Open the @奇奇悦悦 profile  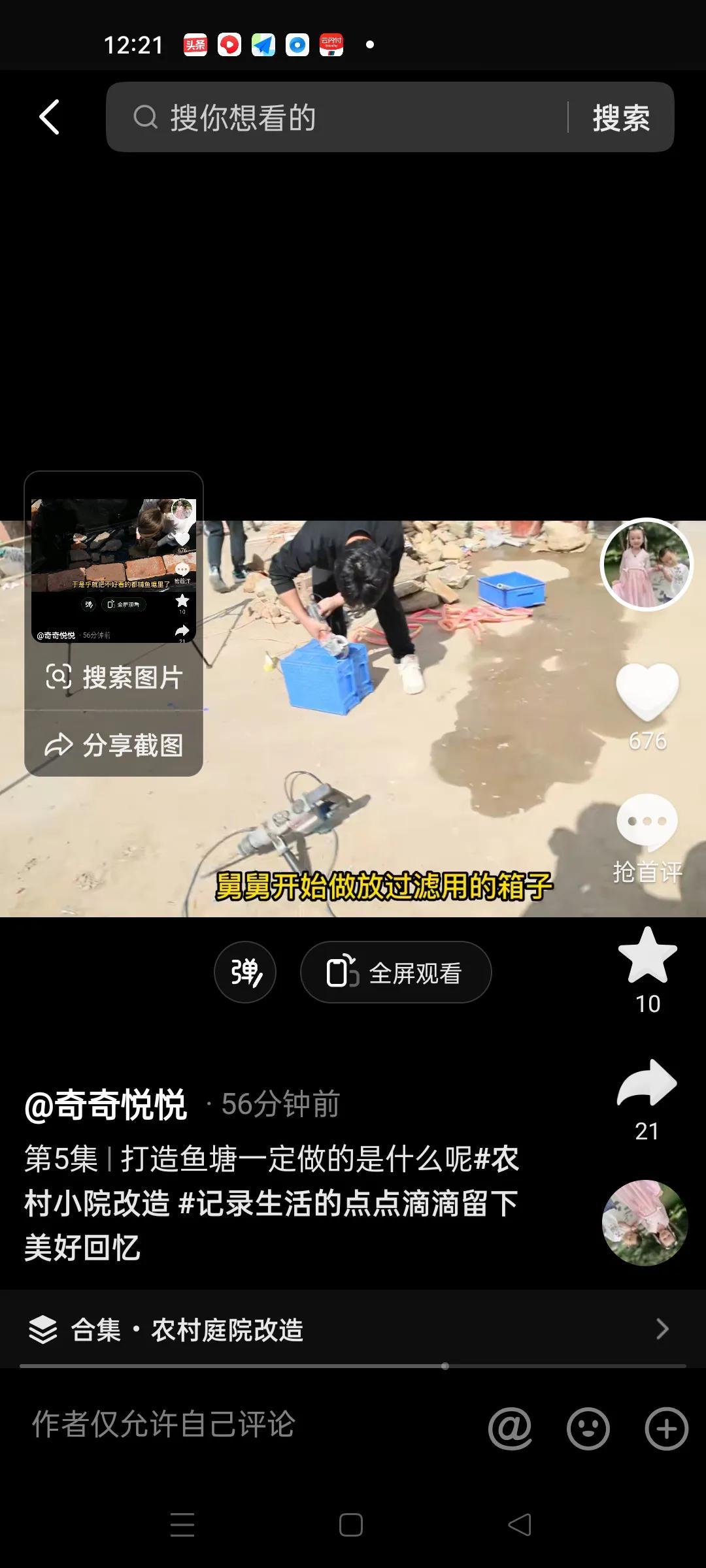point(106,1105)
